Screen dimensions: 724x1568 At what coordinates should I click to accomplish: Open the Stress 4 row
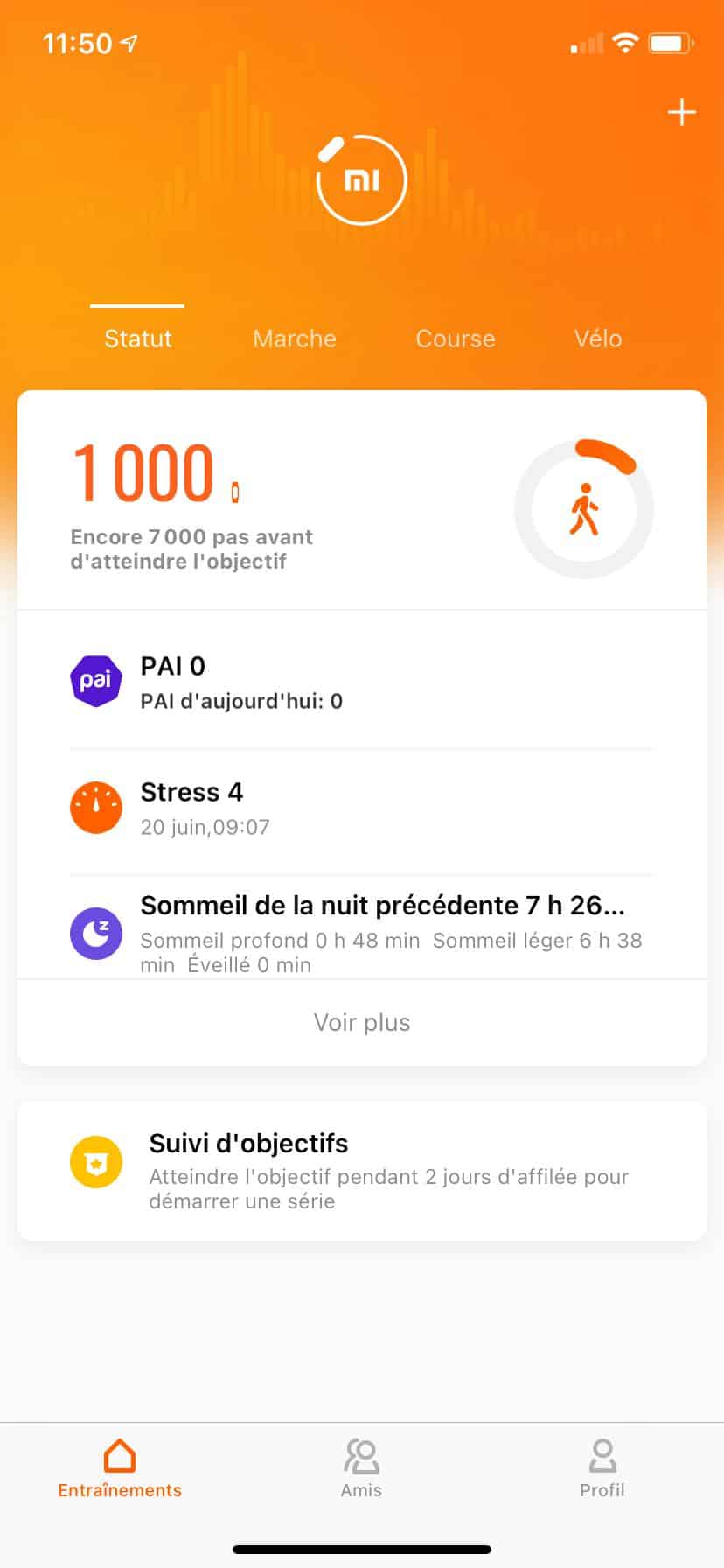(x=361, y=808)
